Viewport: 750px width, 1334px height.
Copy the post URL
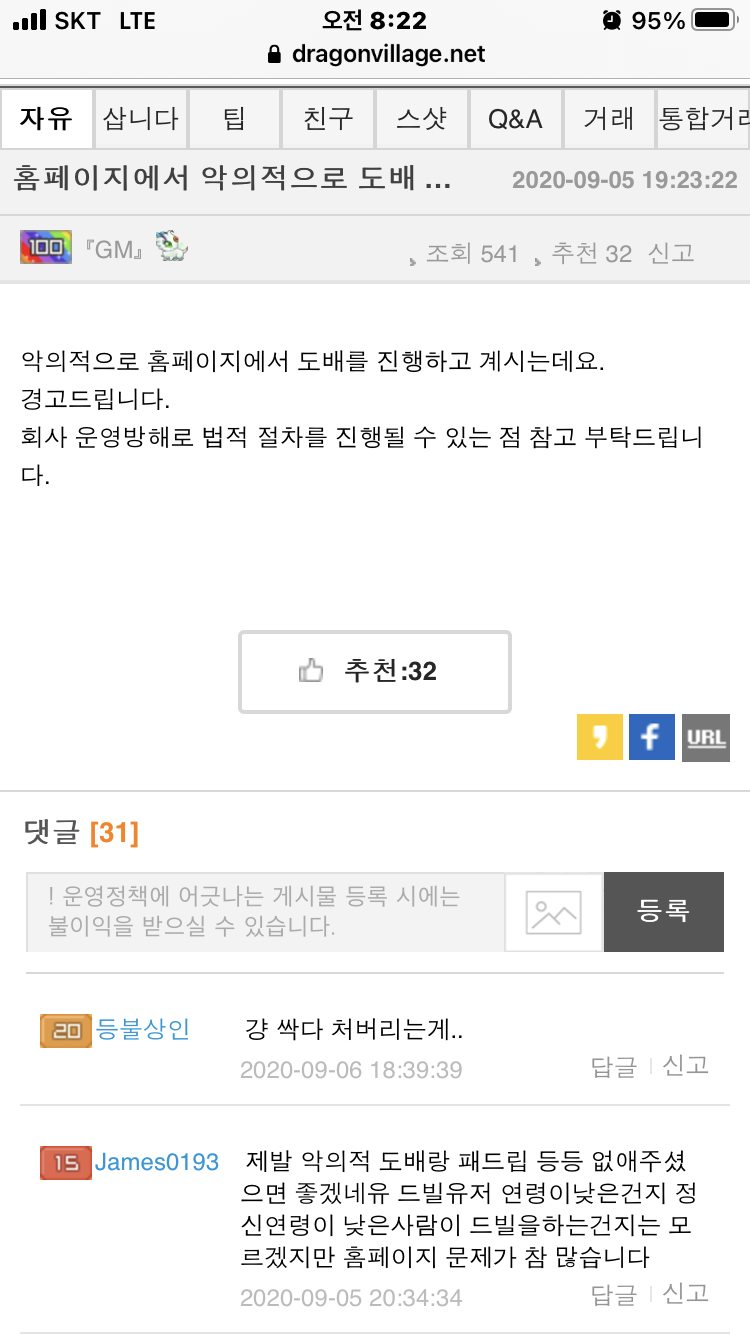point(706,738)
